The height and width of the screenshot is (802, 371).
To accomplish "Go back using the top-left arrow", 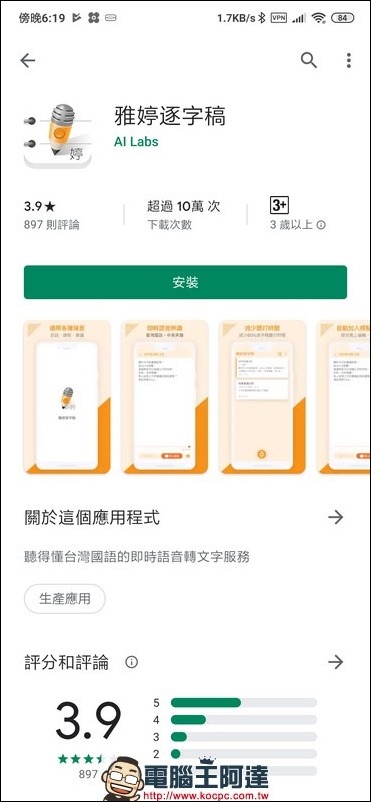I will (28, 61).
